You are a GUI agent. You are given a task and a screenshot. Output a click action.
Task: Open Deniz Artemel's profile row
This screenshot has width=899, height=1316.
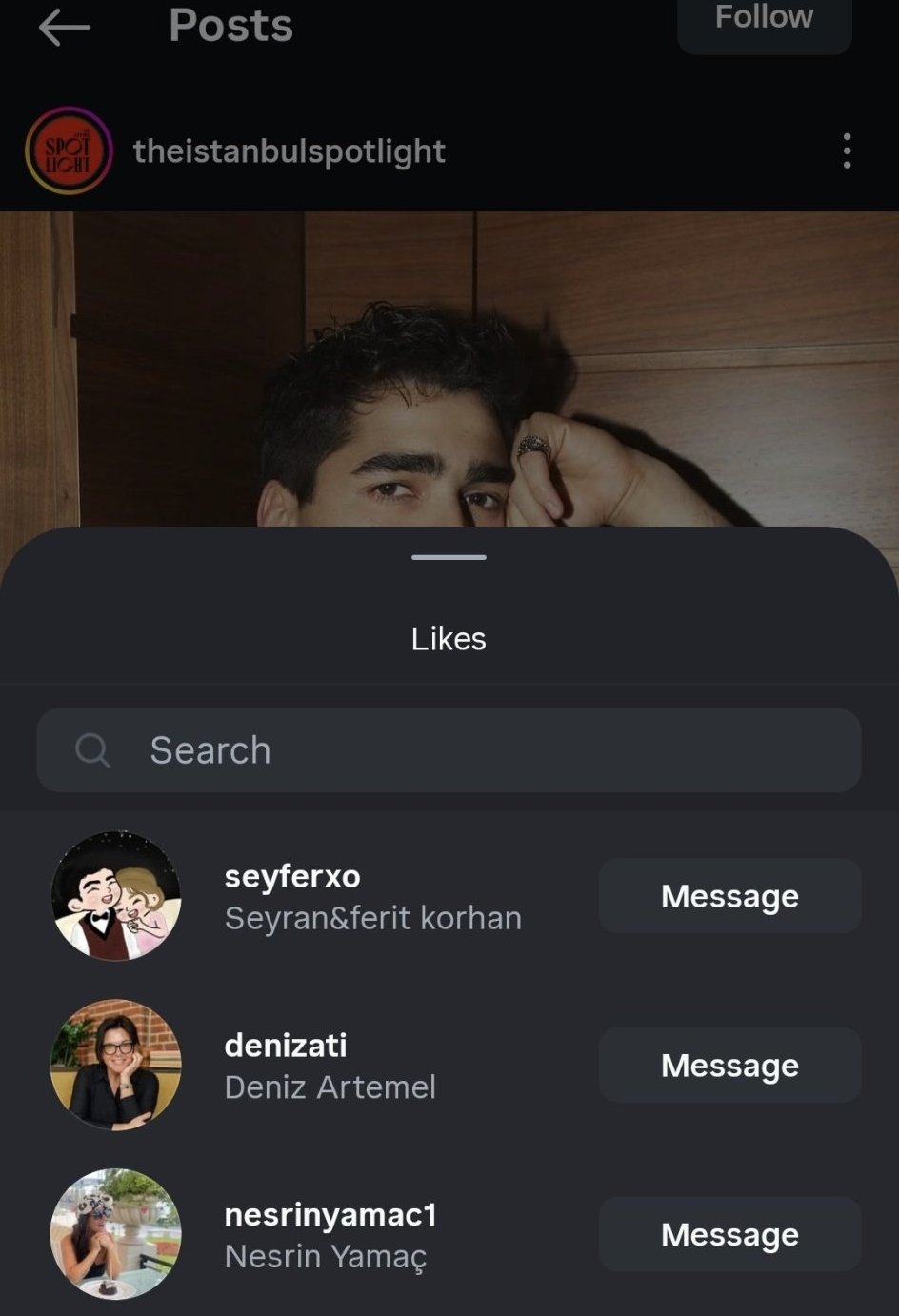[x=314, y=1065]
